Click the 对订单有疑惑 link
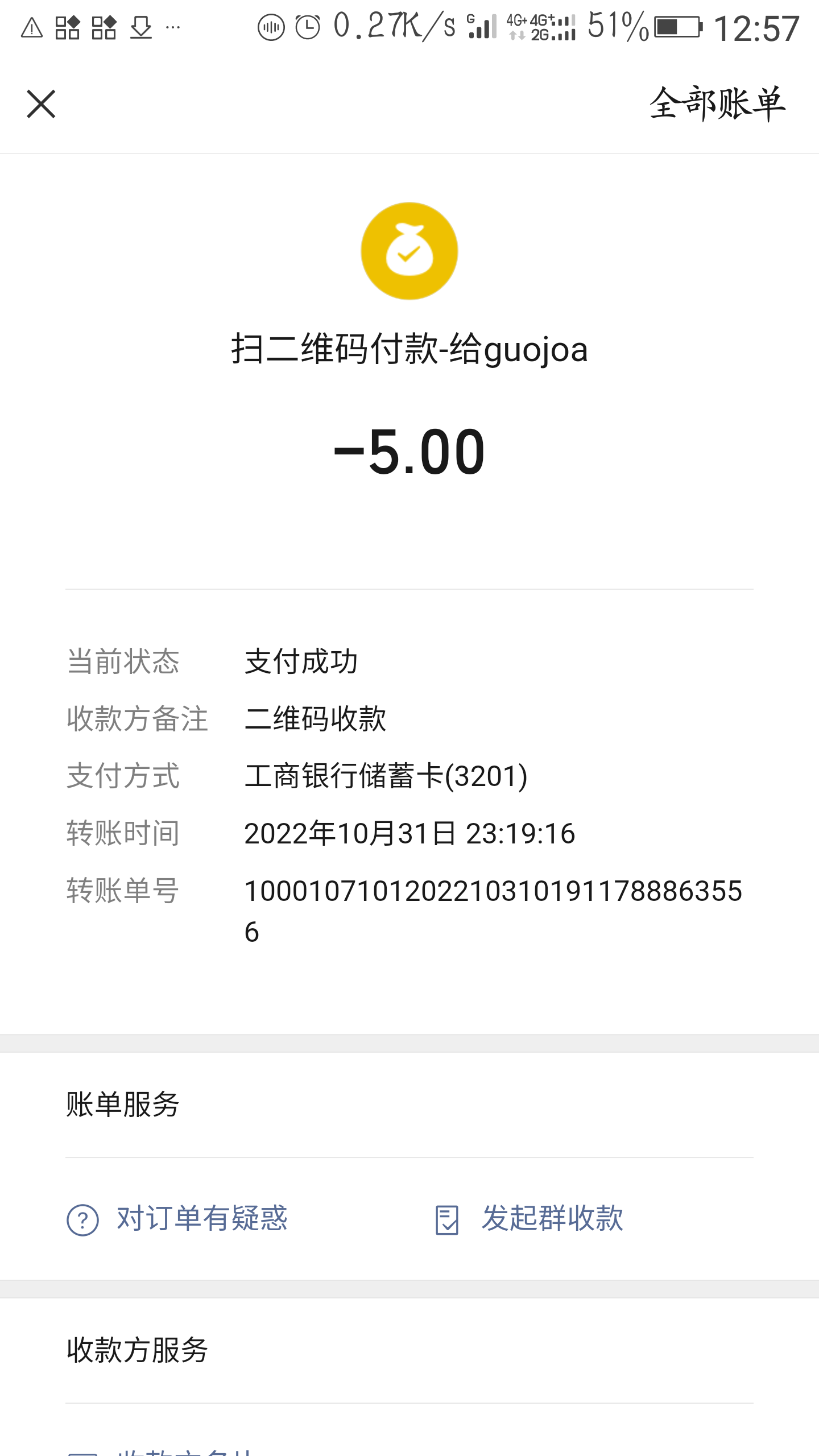The width and height of the screenshot is (819, 1456). 202,1219
